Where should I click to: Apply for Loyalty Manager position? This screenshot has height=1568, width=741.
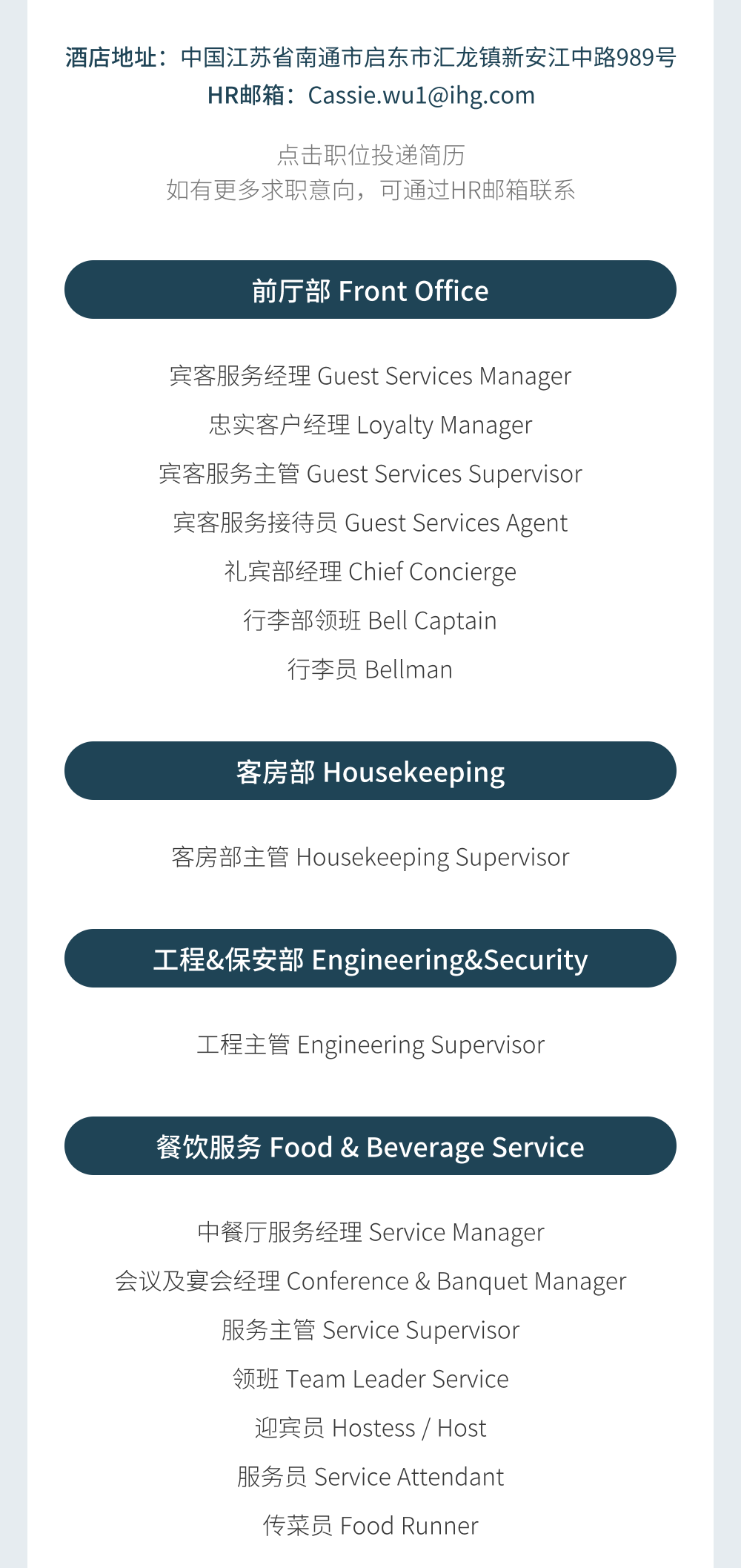(x=370, y=426)
